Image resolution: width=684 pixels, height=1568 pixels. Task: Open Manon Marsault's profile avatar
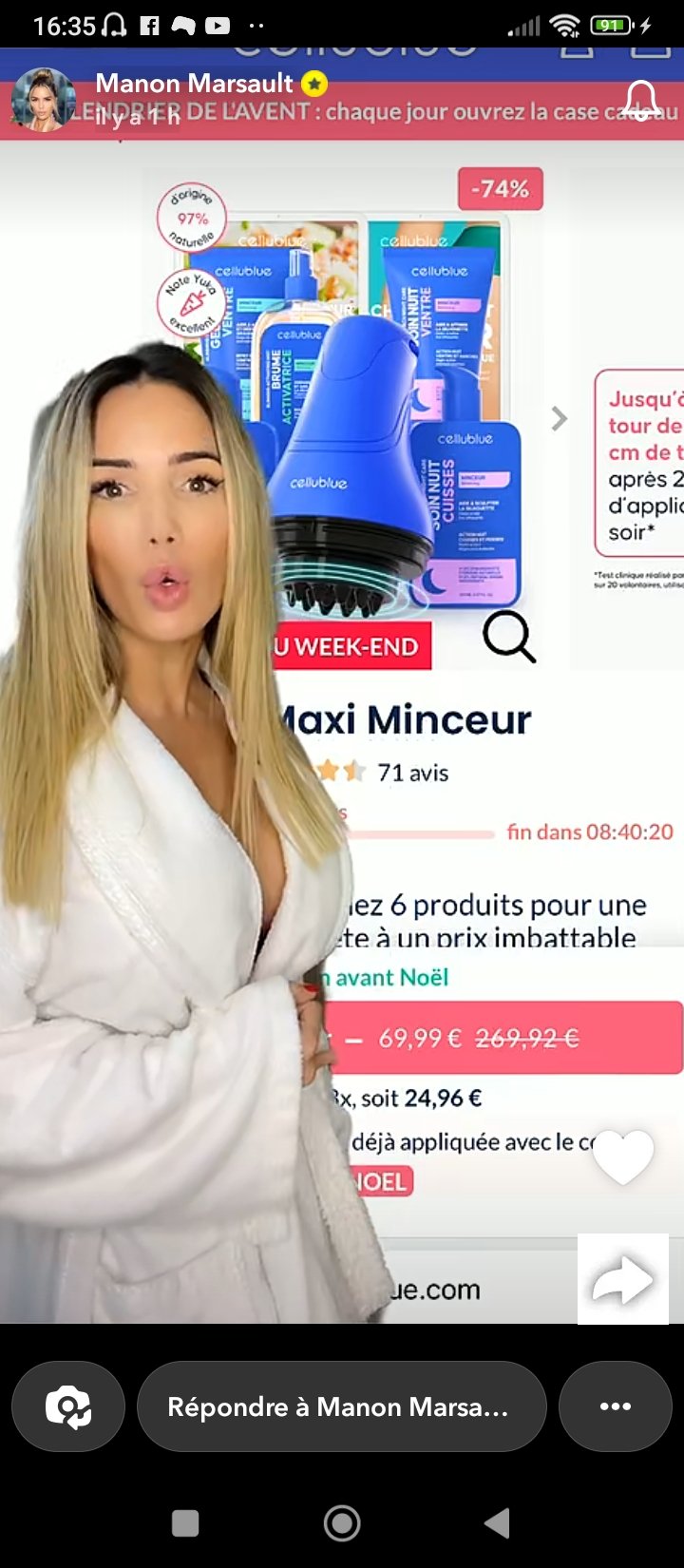[x=43, y=99]
